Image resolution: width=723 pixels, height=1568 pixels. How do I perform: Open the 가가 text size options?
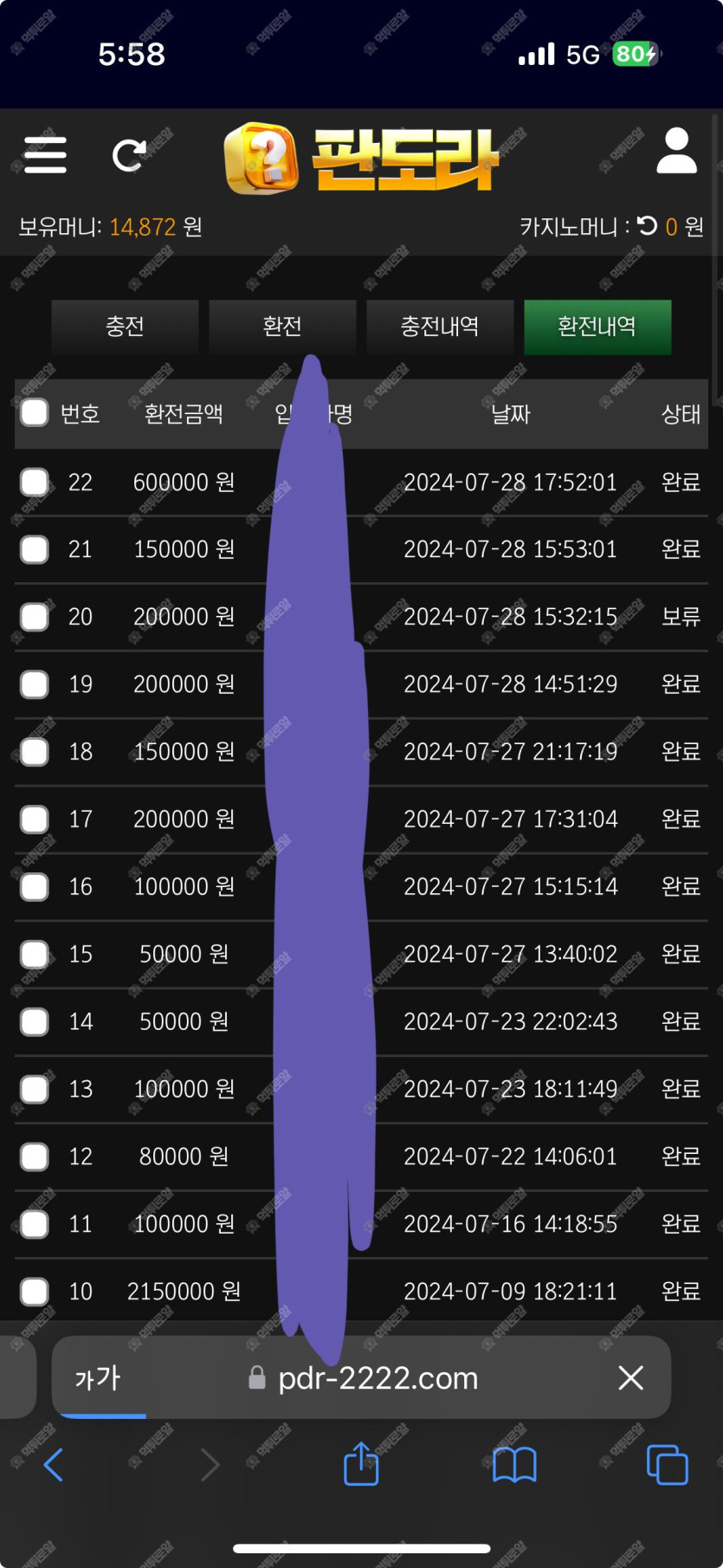(x=98, y=1378)
